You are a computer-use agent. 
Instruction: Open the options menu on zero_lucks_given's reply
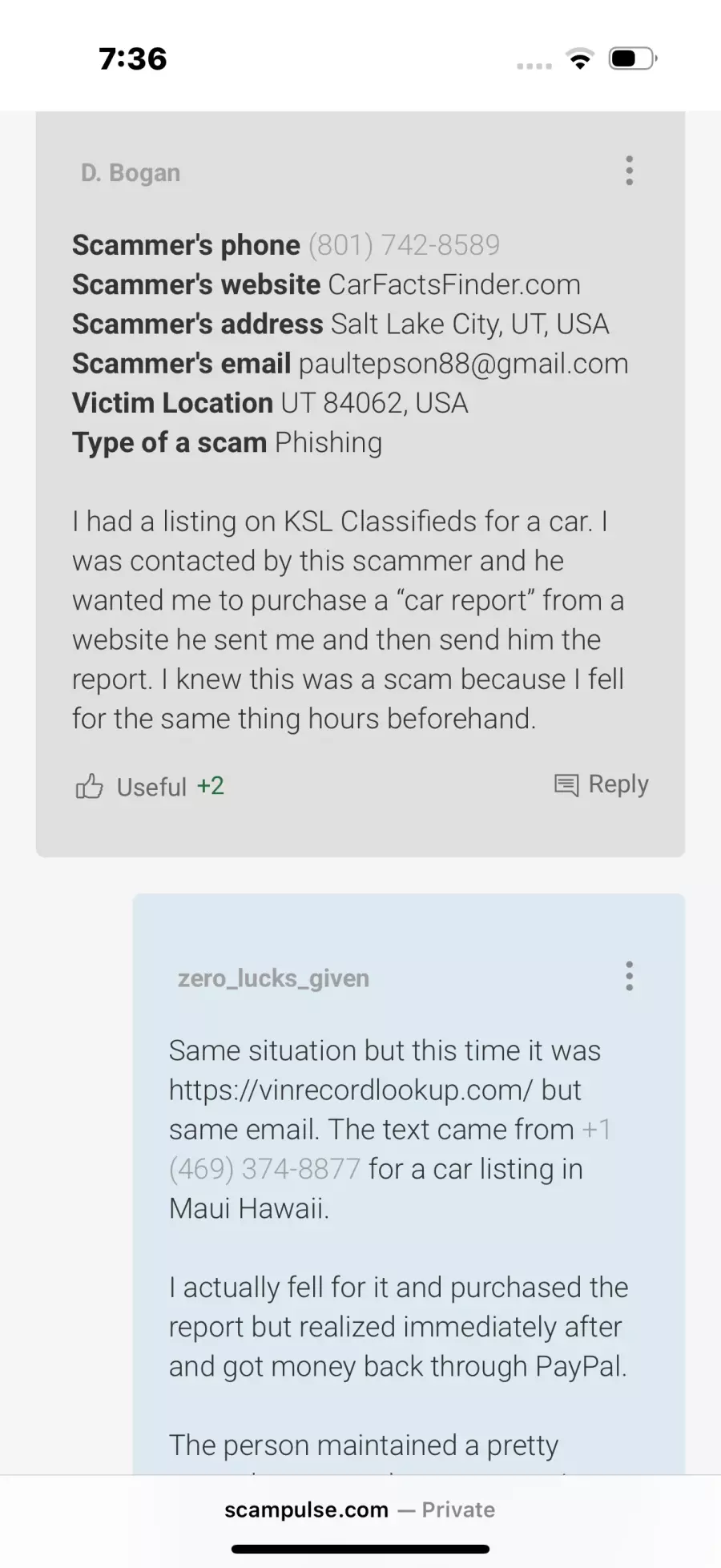pyautogui.click(x=629, y=976)
